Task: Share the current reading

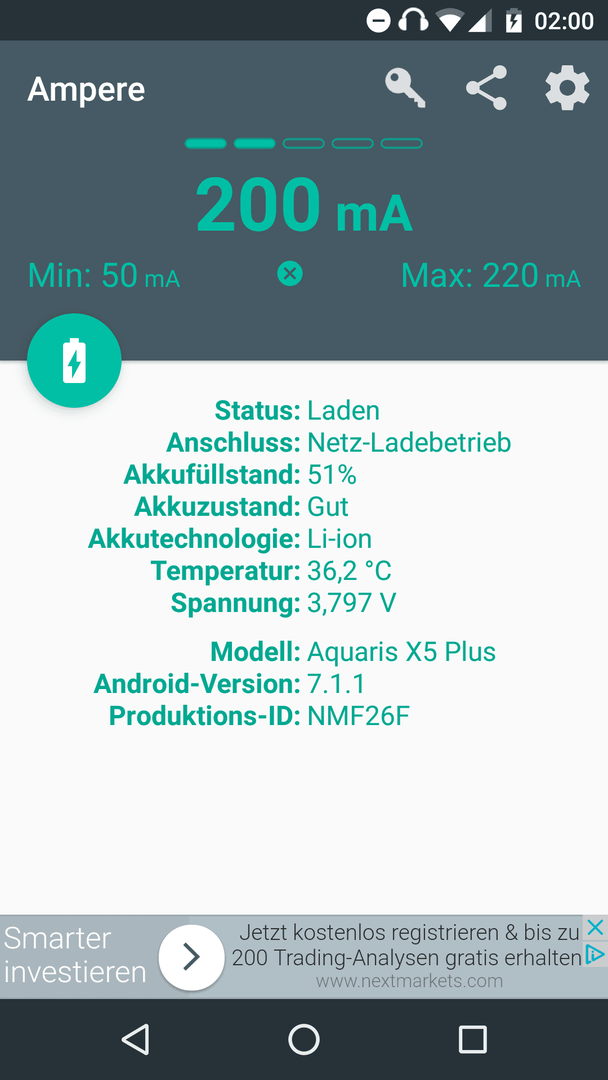Action: point(486,88)
